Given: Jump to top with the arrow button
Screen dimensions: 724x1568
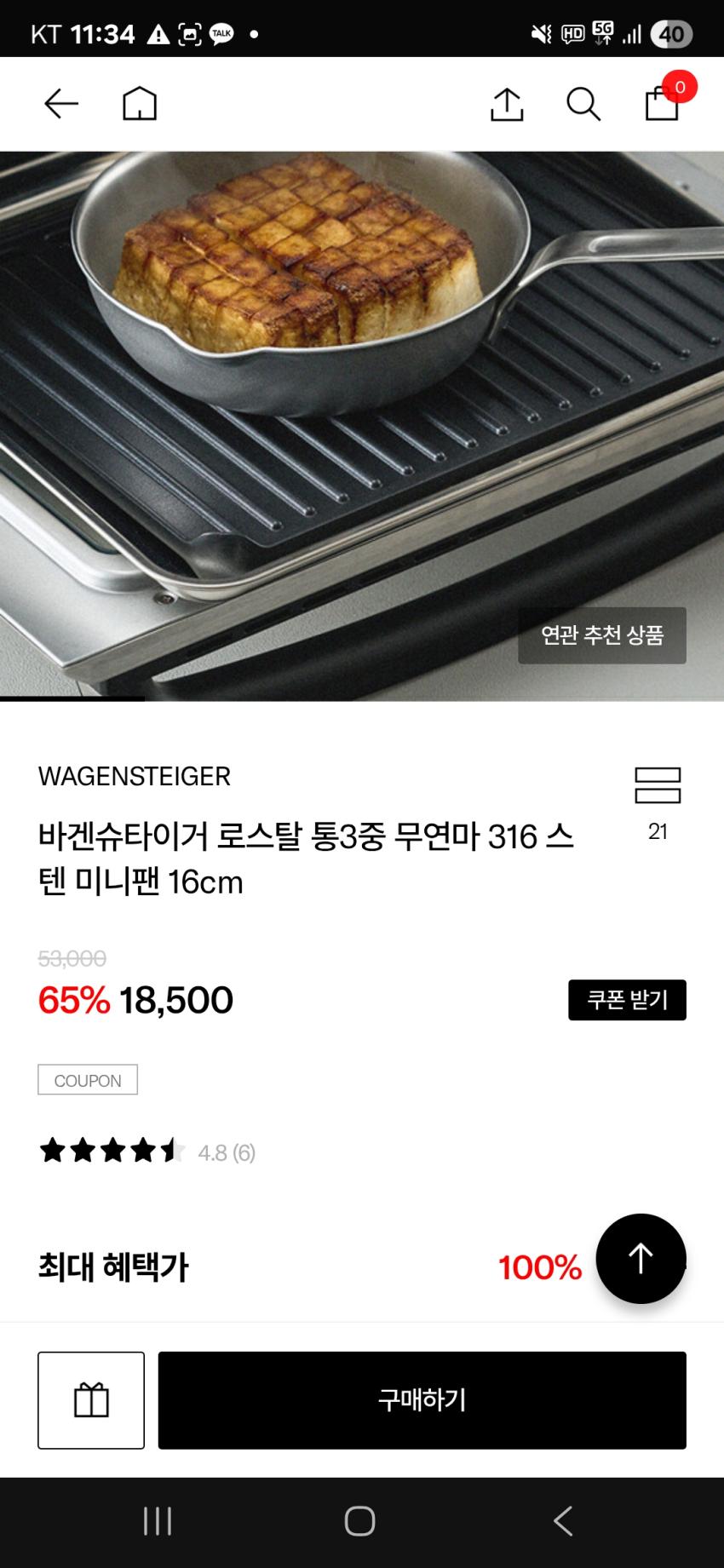Looking at the screenshot, I should click(x=641, y=1258).
